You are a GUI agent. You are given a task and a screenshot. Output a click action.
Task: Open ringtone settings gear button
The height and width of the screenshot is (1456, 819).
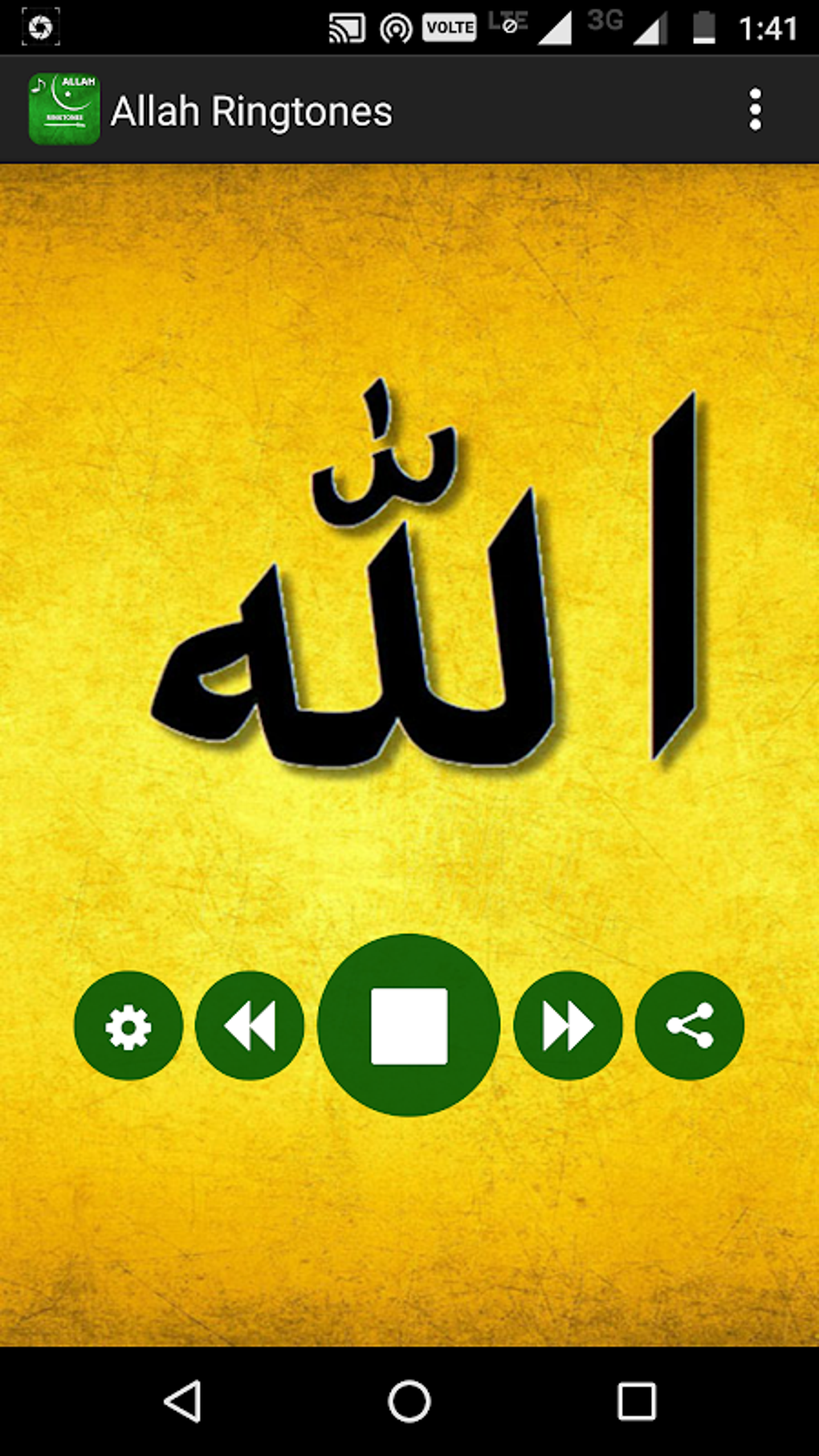pos(128,1026)
